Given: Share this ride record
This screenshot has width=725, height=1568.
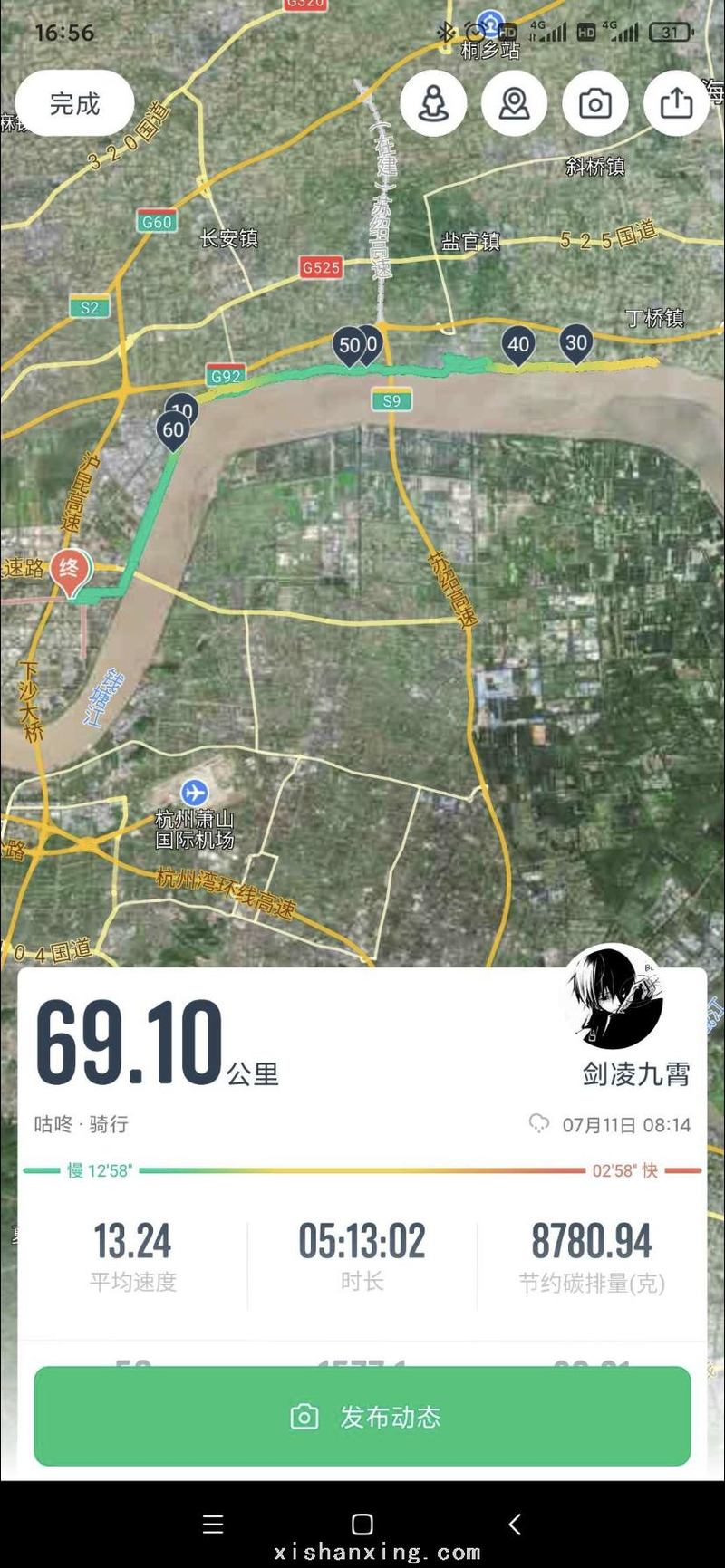Looking at the screenshot, I should coord(676,103).
